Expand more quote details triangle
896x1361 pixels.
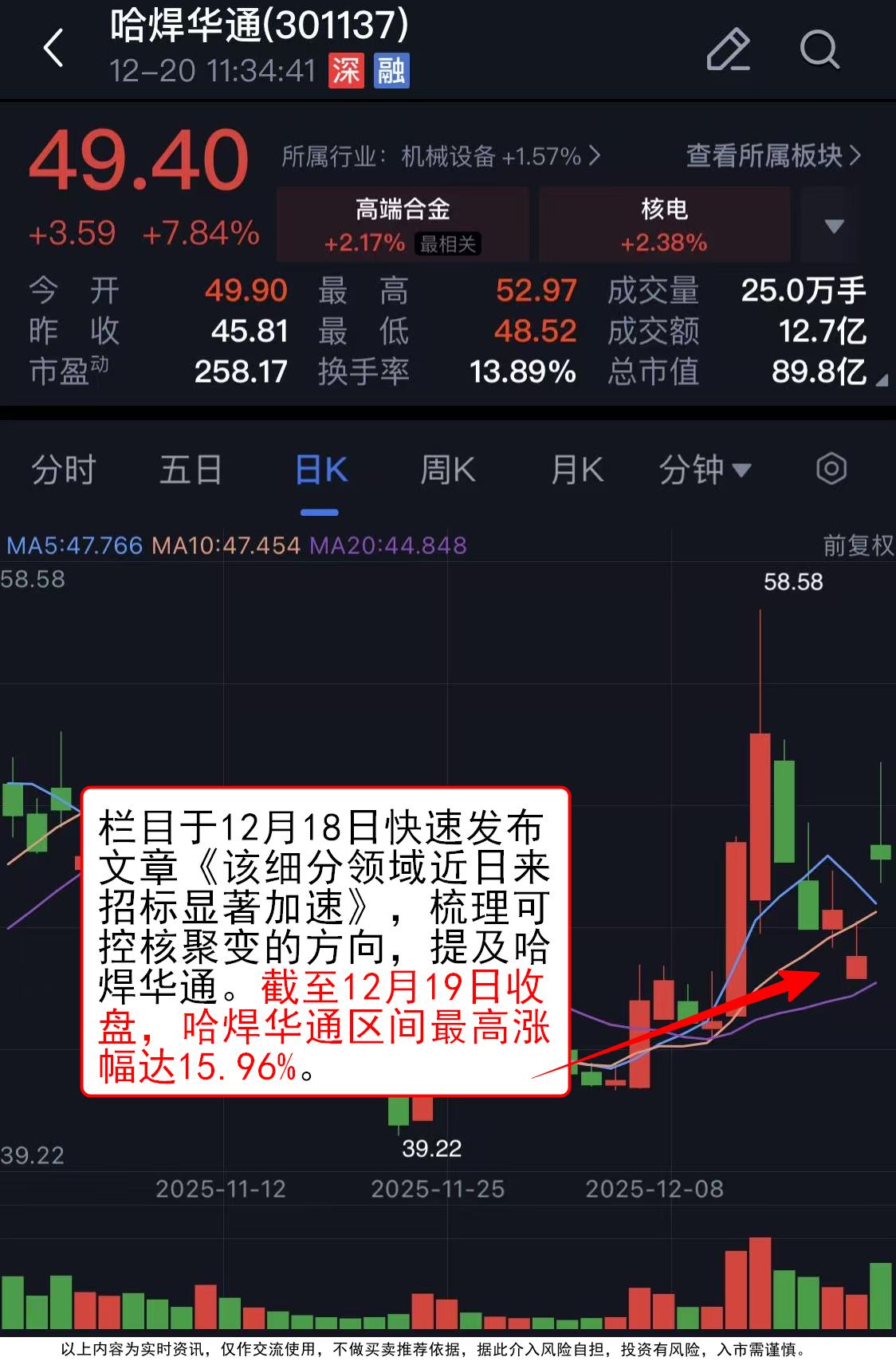click(x=882, y=381)
